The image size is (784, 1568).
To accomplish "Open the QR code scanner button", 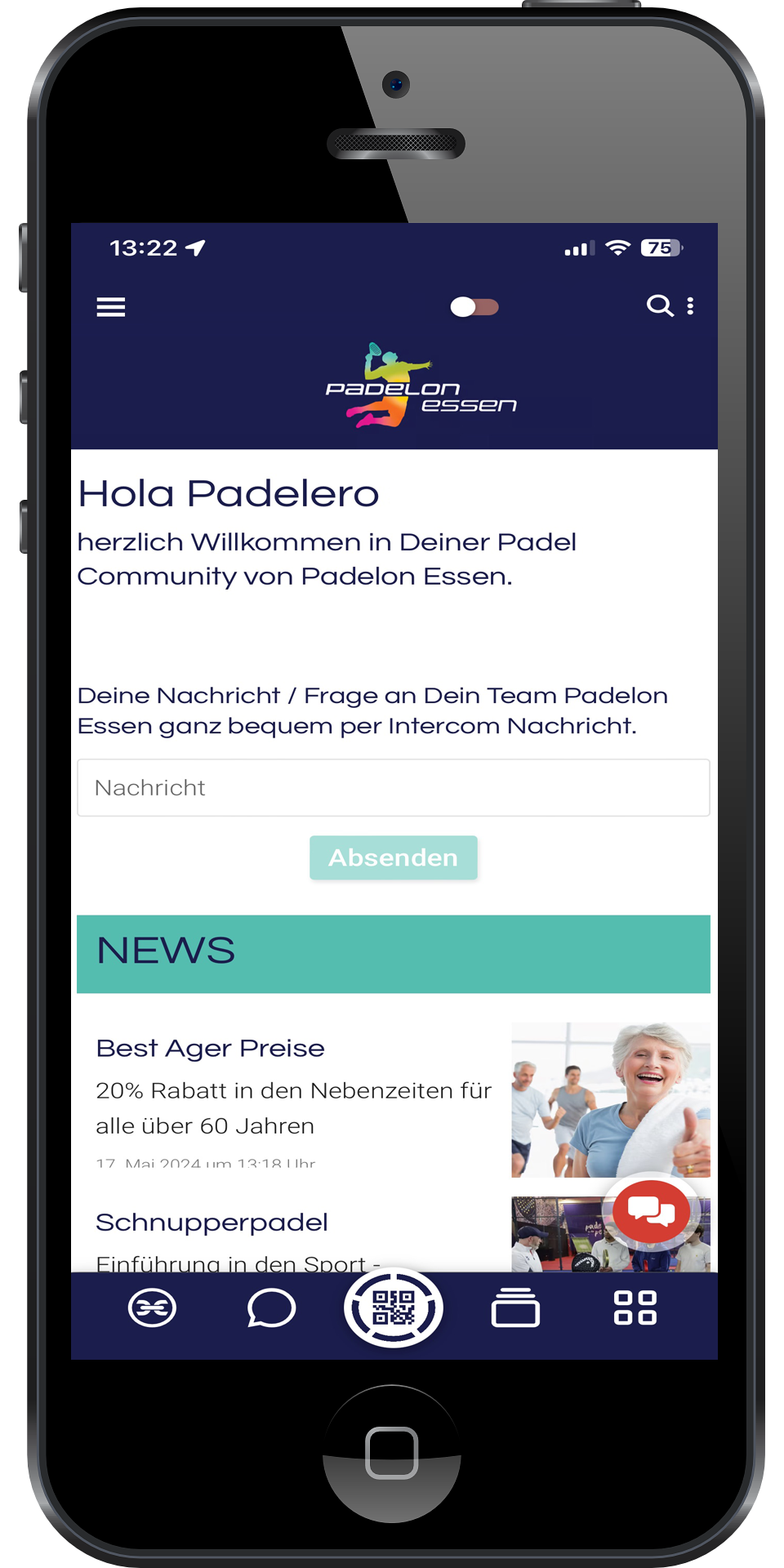I will tap(394, 1308).
